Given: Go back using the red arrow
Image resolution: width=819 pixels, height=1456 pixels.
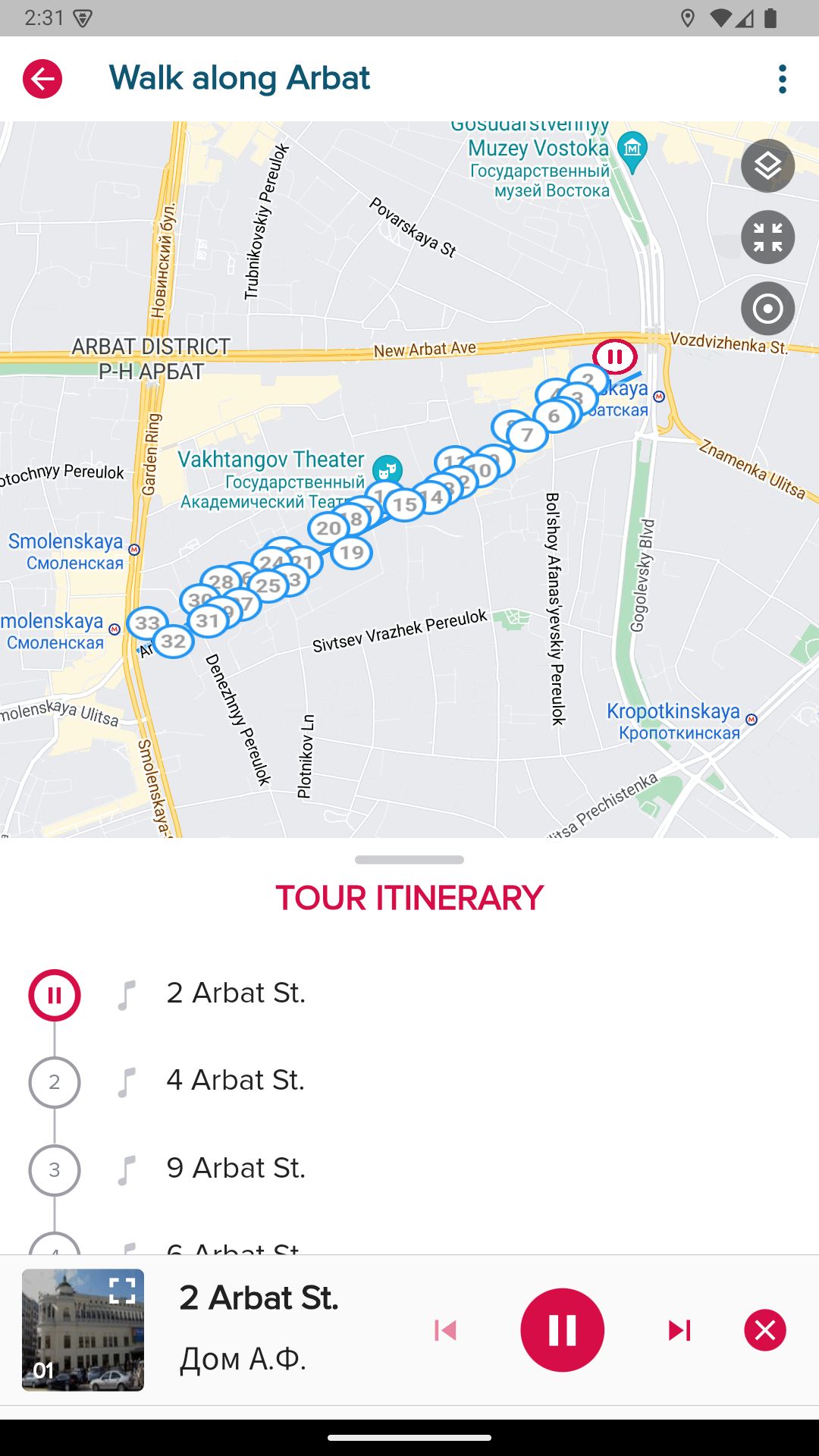Looking at the screenshot, I should (42, 79).
